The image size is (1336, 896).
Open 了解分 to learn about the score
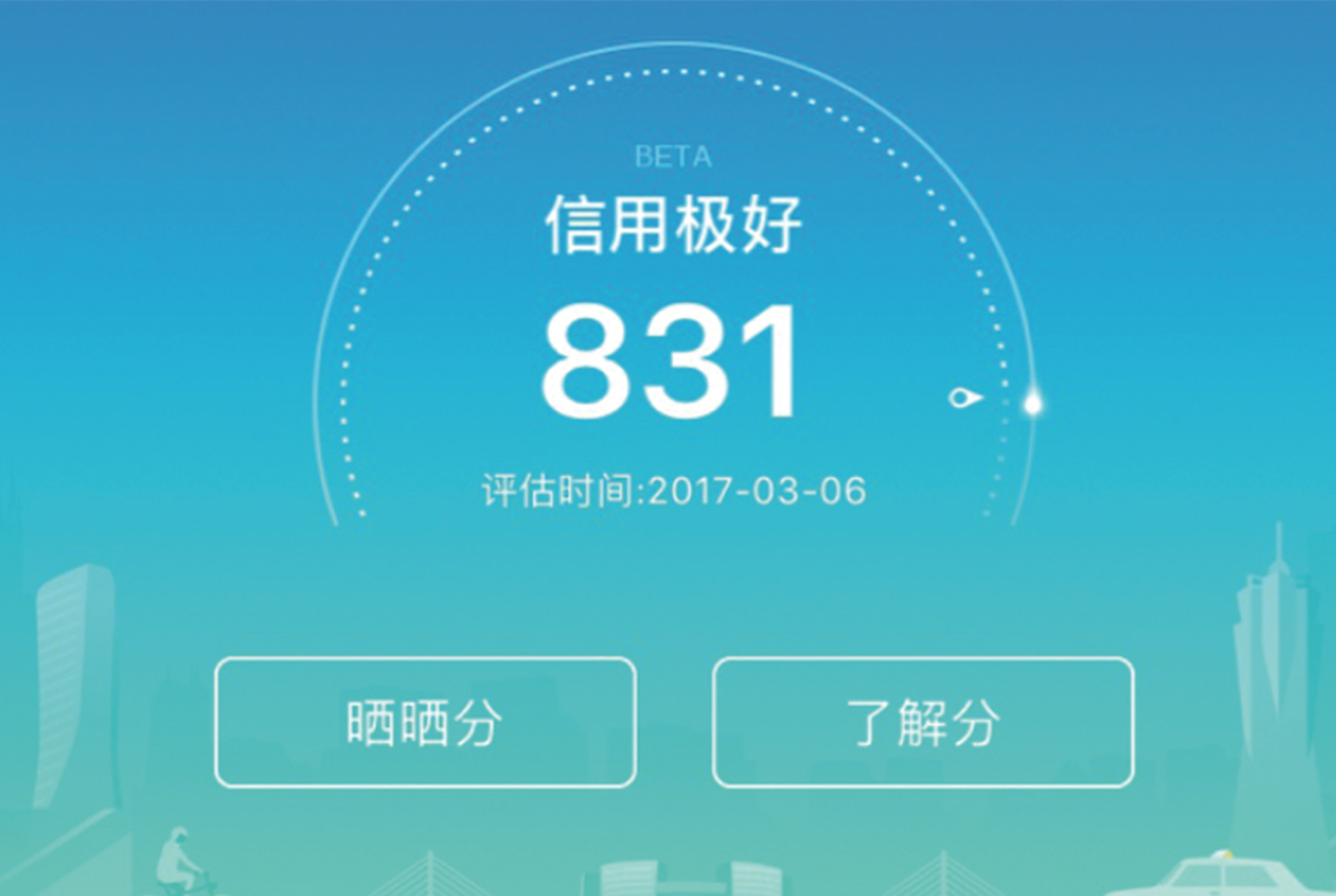coord(922,723)
